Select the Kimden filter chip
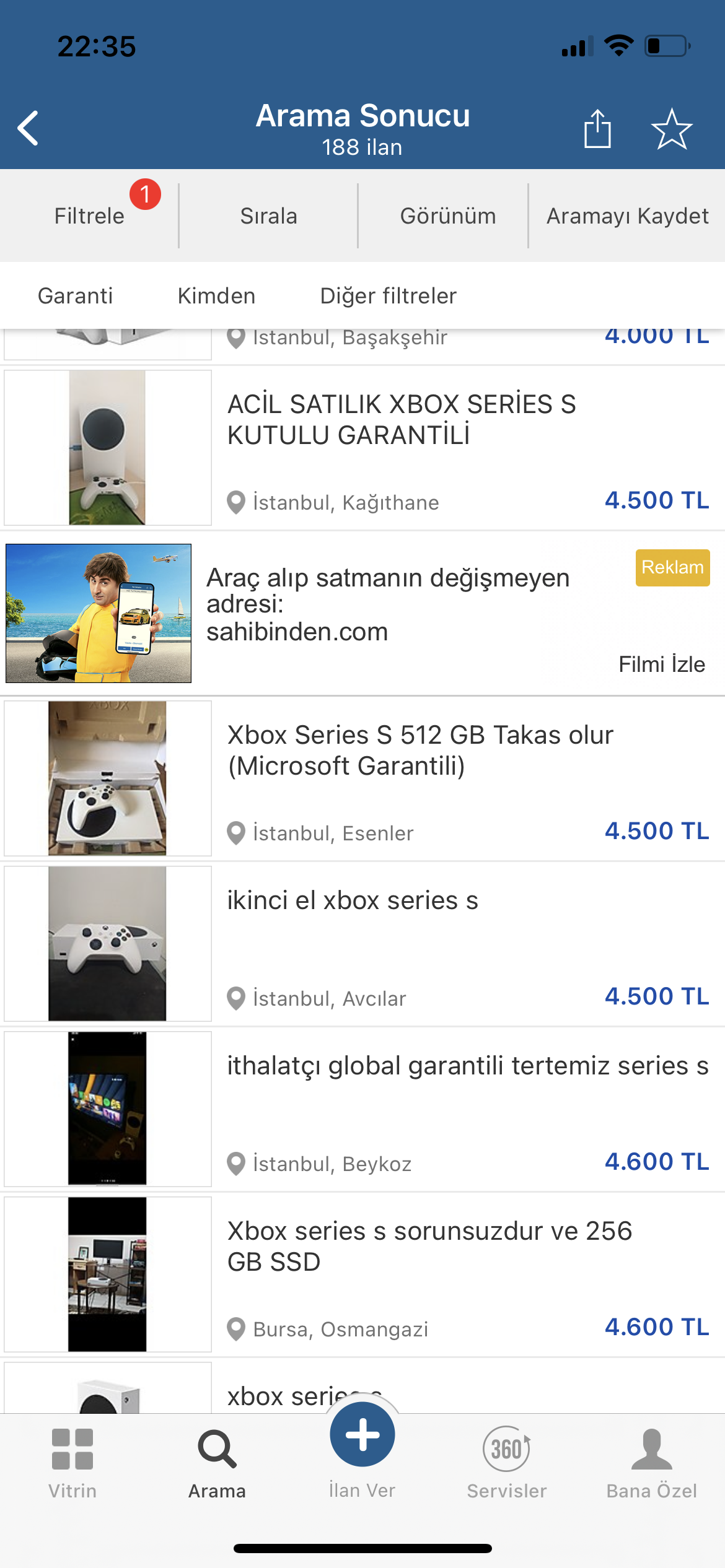This screenshot has width=725, height=1568. click(216, 296)
